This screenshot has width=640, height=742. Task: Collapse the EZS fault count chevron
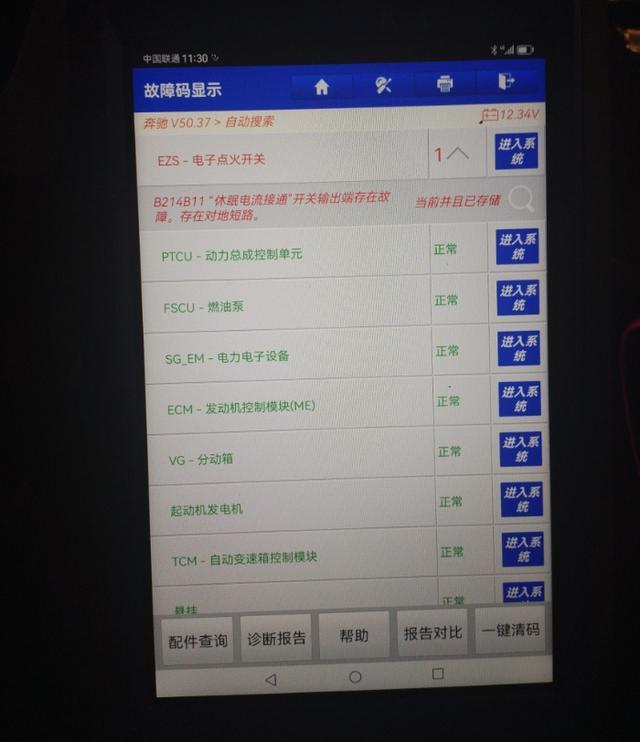pos(457,154)
